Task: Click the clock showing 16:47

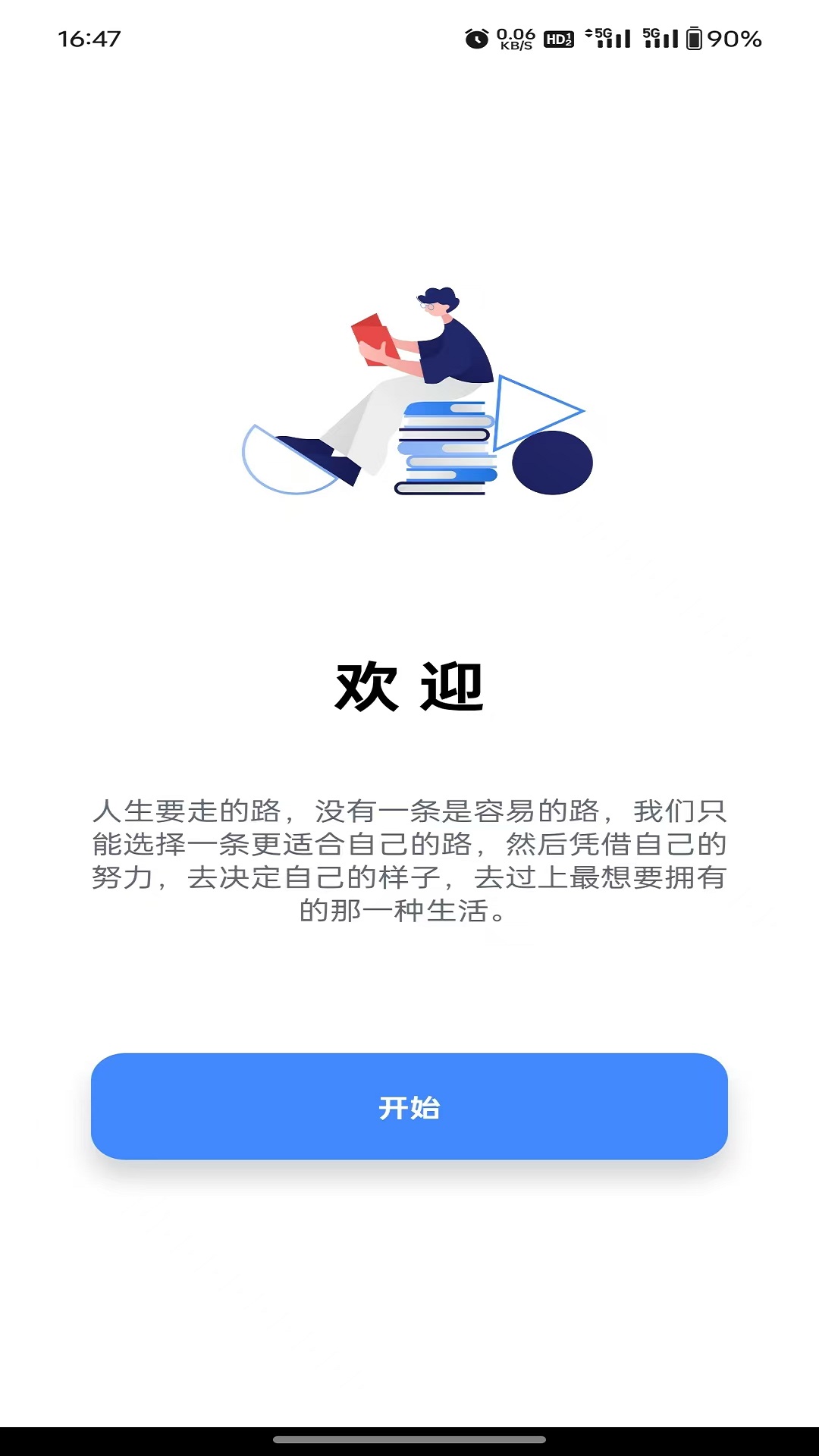Action: [x=89, y=37]
